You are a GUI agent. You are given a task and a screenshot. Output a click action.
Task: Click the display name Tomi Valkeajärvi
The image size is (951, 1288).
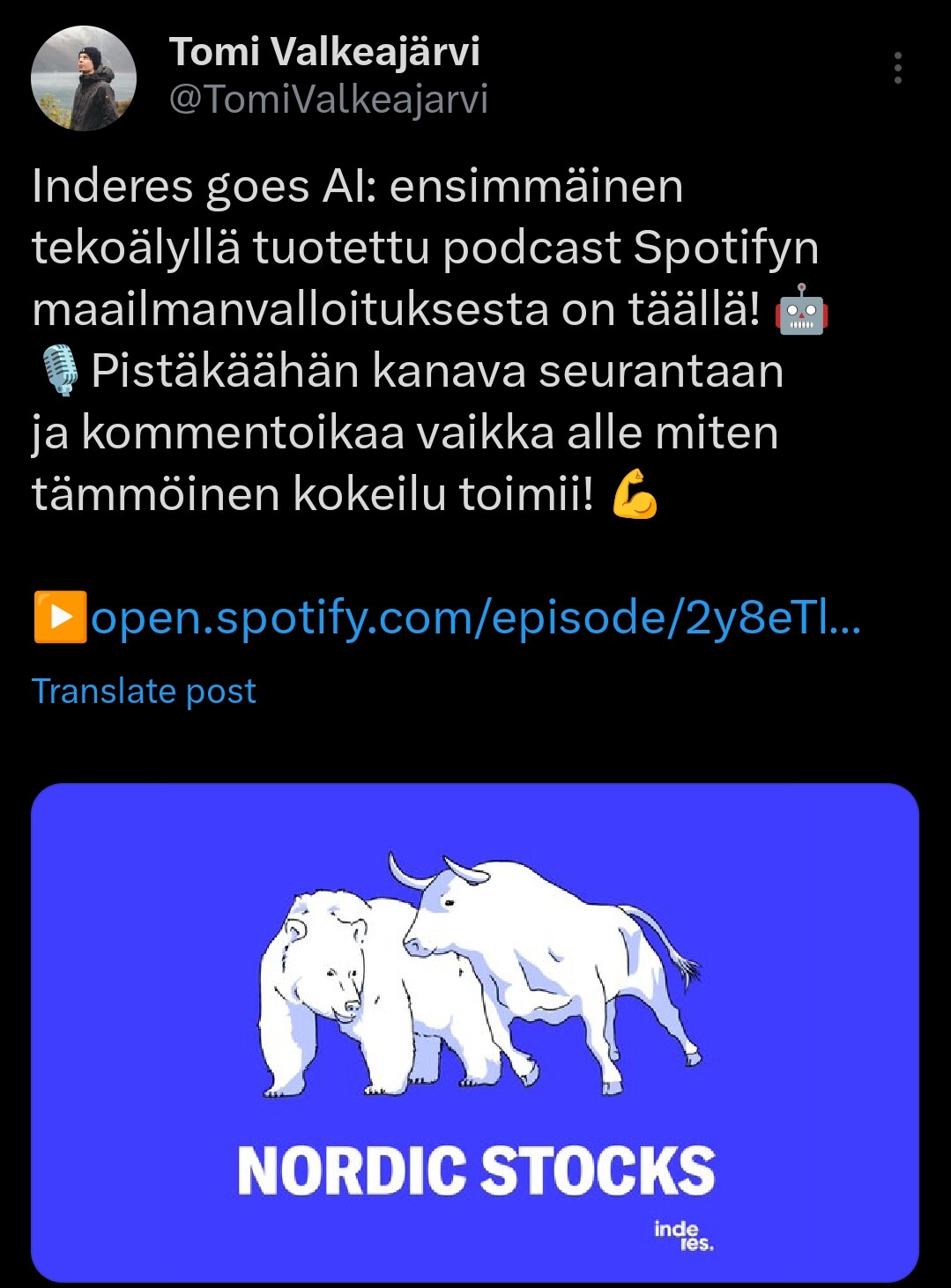pos(323,50)
